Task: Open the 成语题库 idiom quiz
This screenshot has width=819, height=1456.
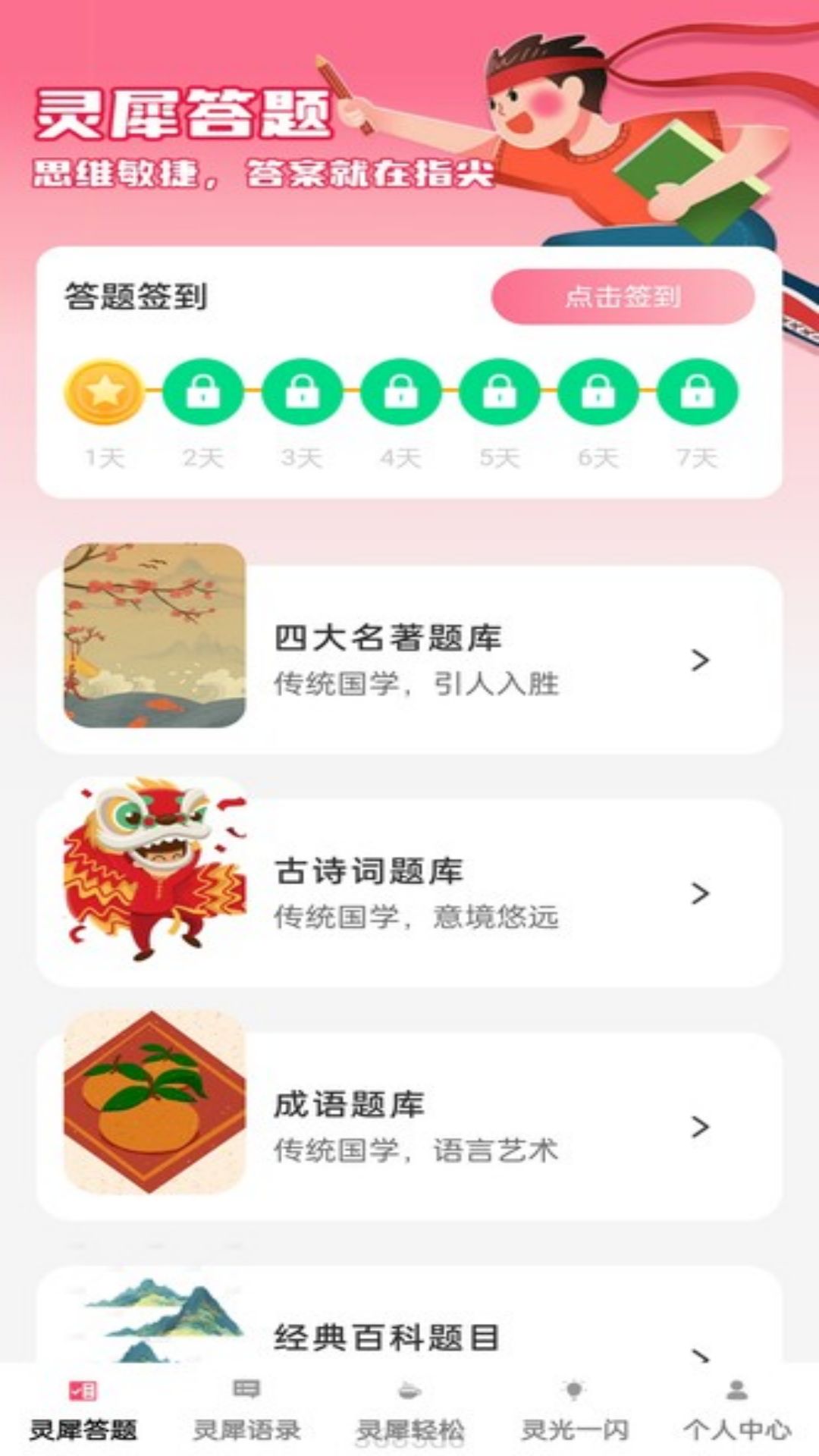Action: pos(409,1125)
